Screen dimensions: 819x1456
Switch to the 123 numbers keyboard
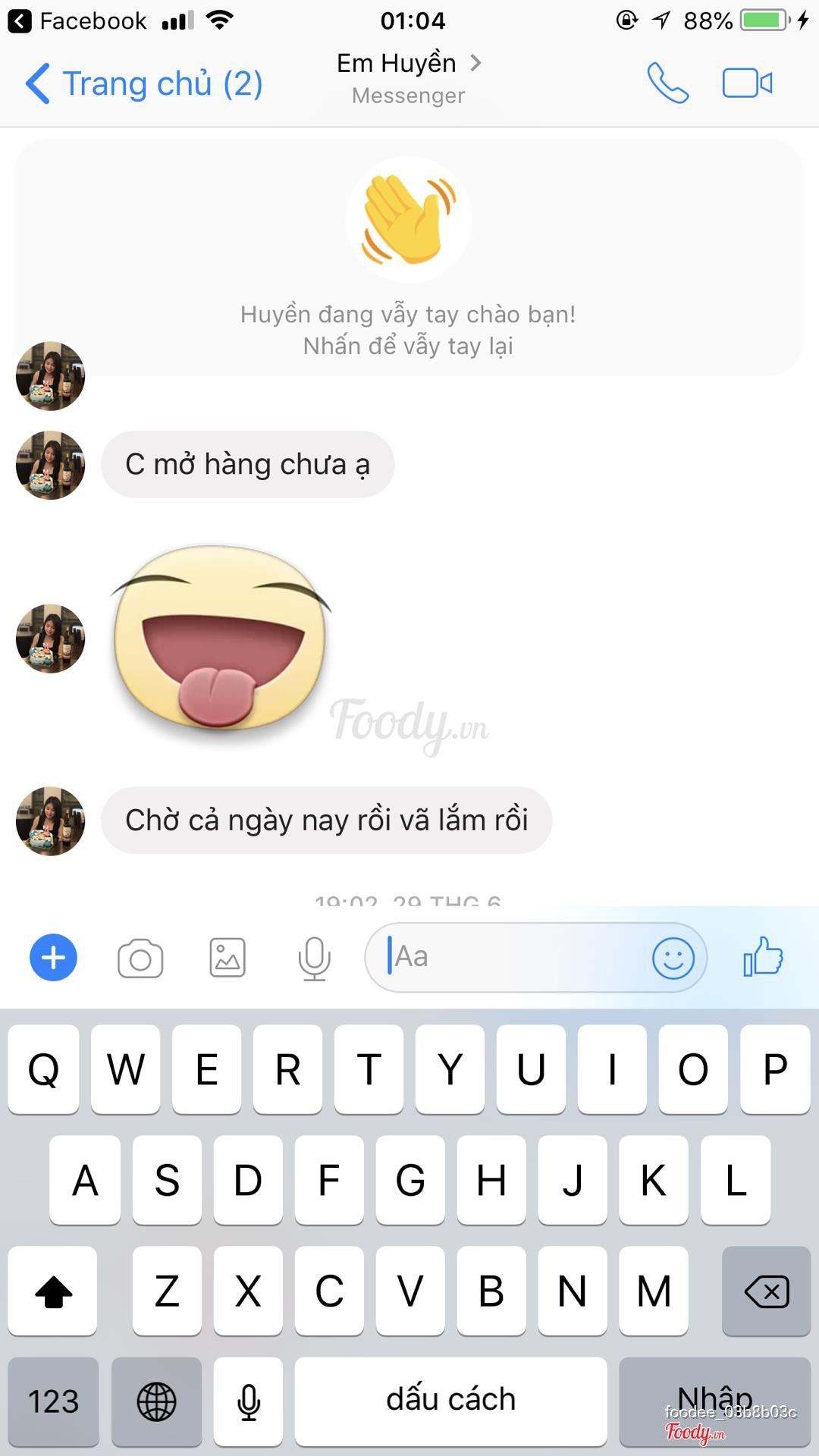53,1401
